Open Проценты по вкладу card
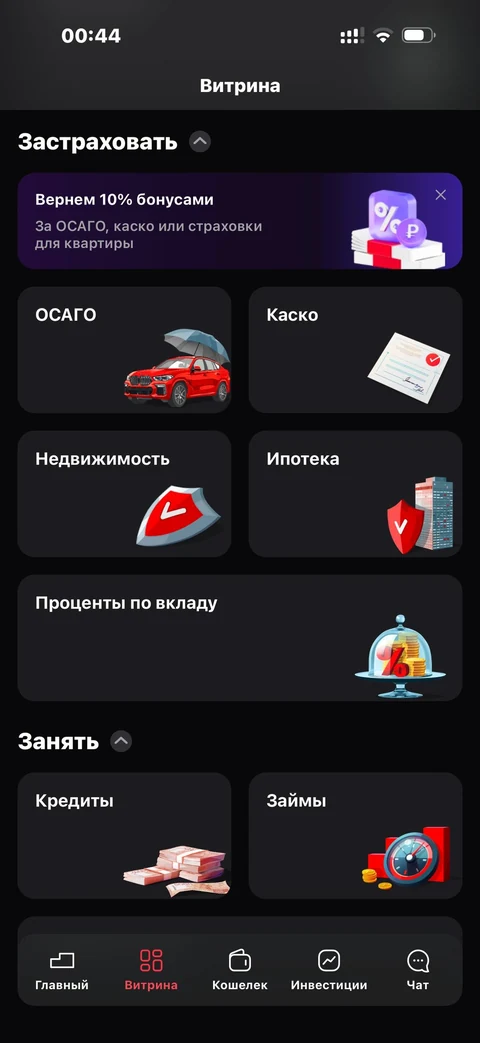480x1043 pixels. (239, 638)
